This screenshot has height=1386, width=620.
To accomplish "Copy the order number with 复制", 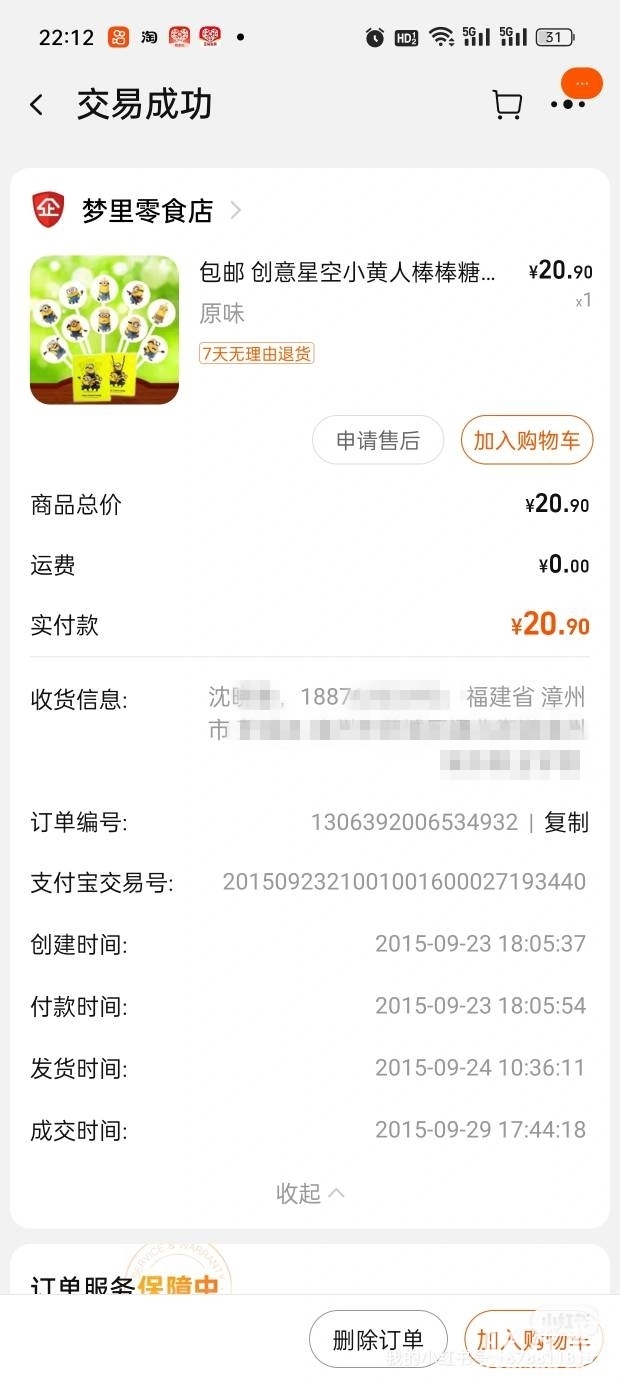I will pyautogui.click(x=566, y=823).
